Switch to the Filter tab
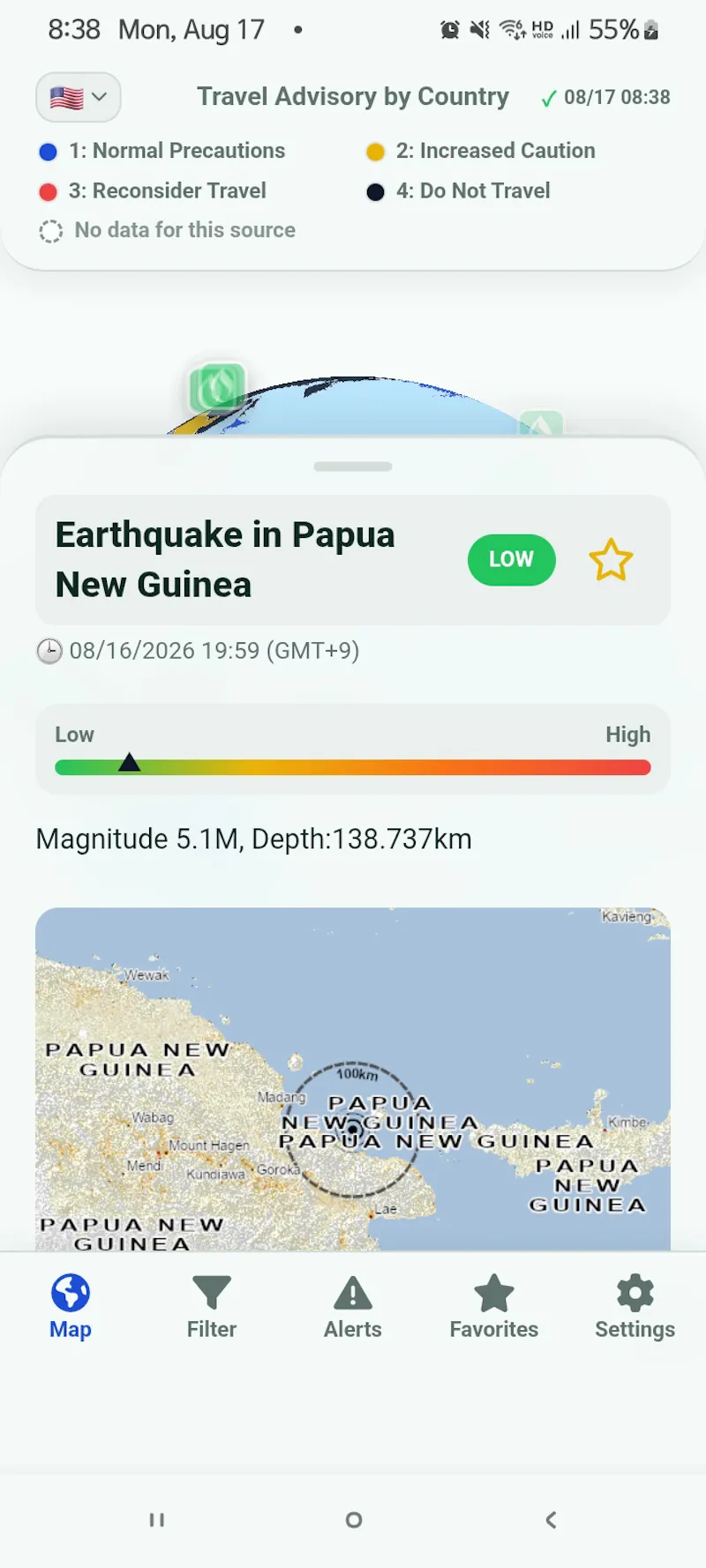The image size is (706, 1568). point(212,1307)
